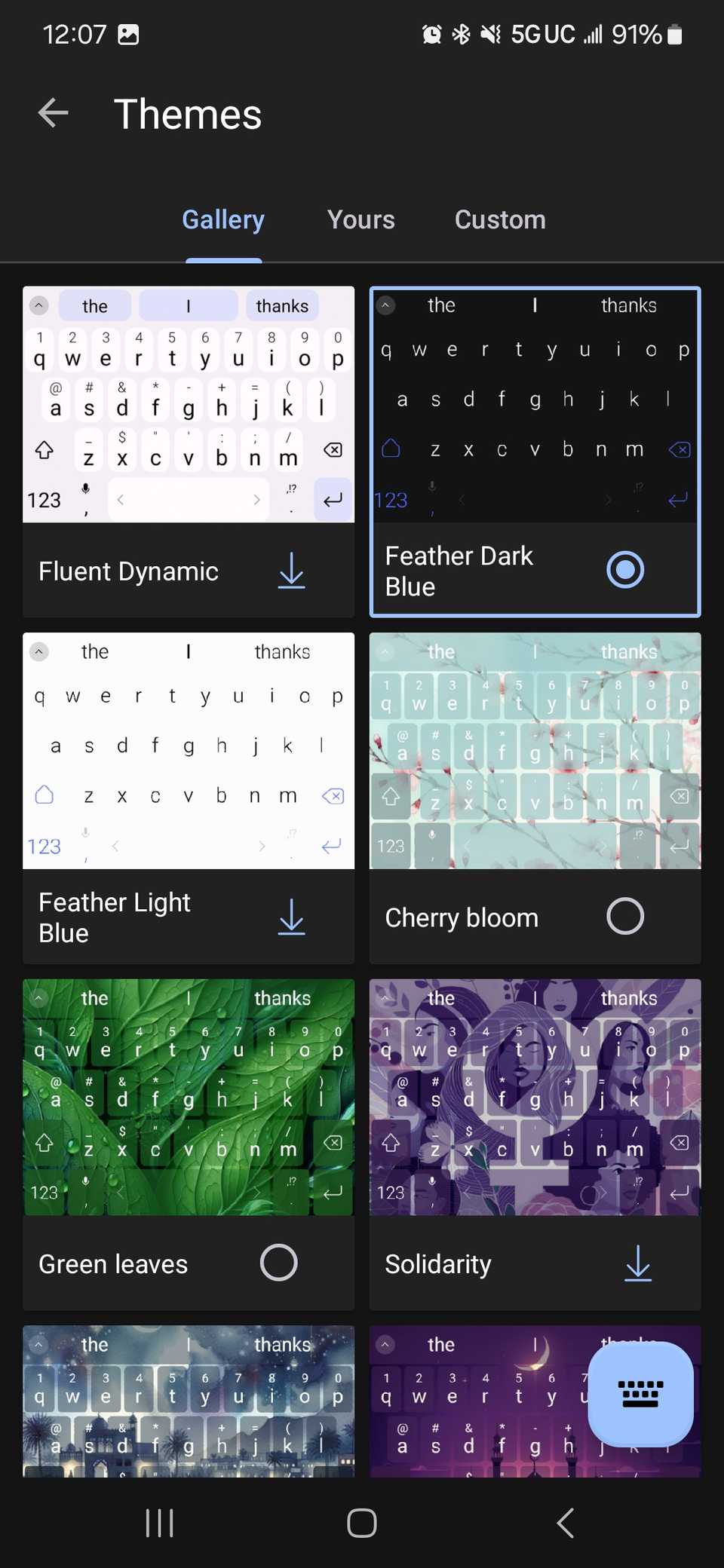Tap the navigation bar back button
Image resolution: width=724 pixels, height=1568 pixels.
coord(564,1523)
